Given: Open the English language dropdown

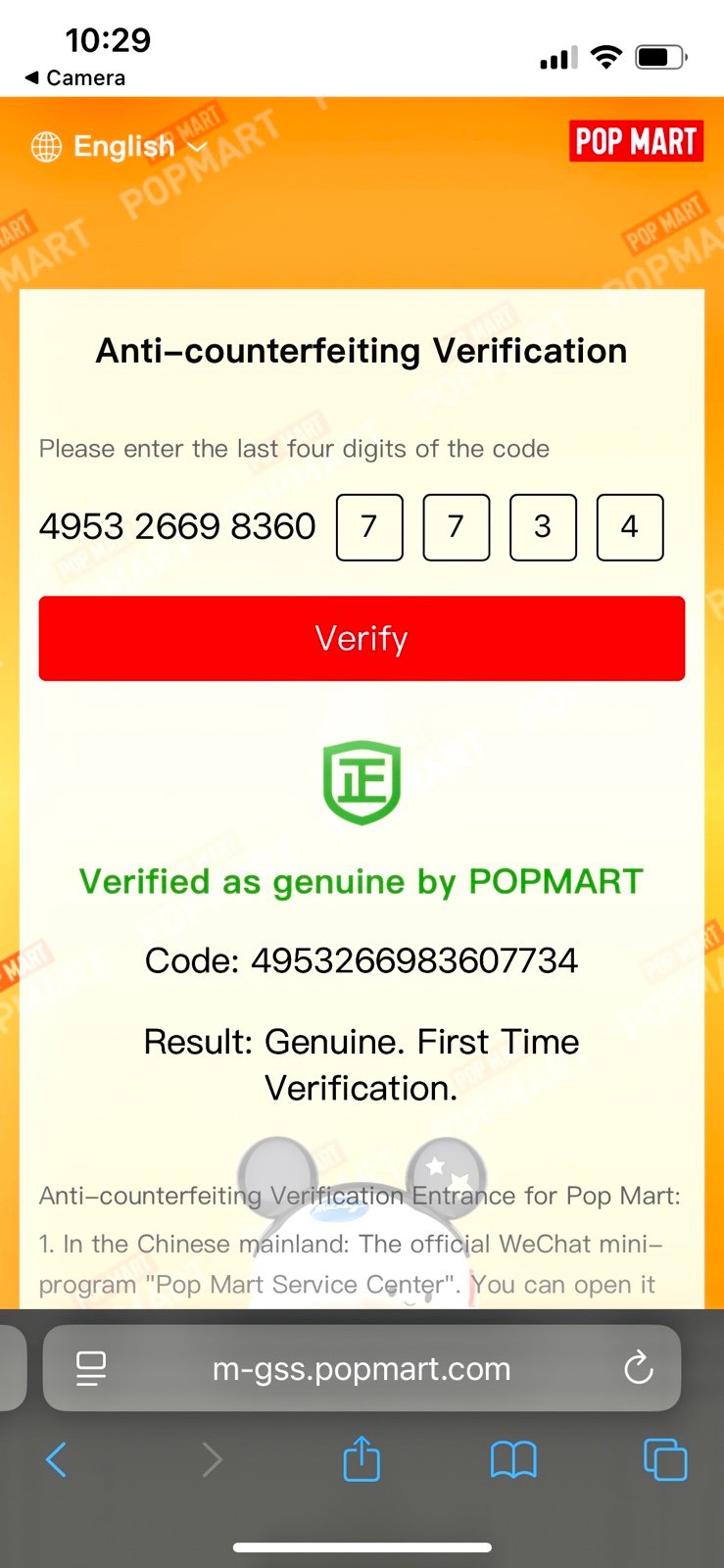Looking at the screenshot, I should pyautogui.click(x=120, y=146).
